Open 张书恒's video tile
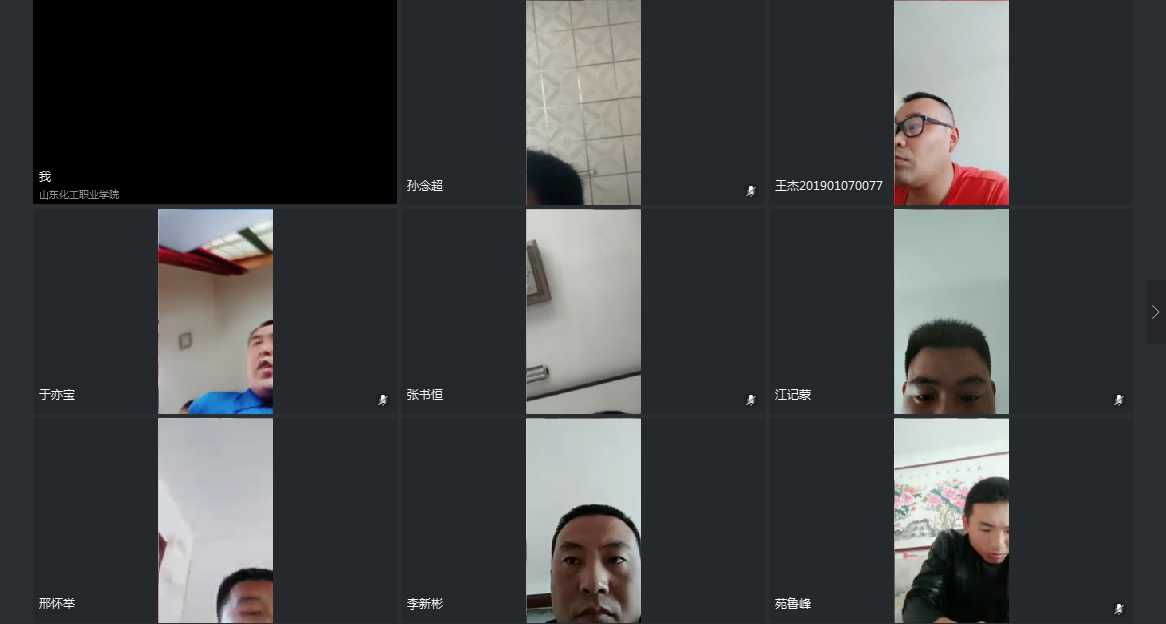The width and height of the screenshot is (1166, 624). 583,311
